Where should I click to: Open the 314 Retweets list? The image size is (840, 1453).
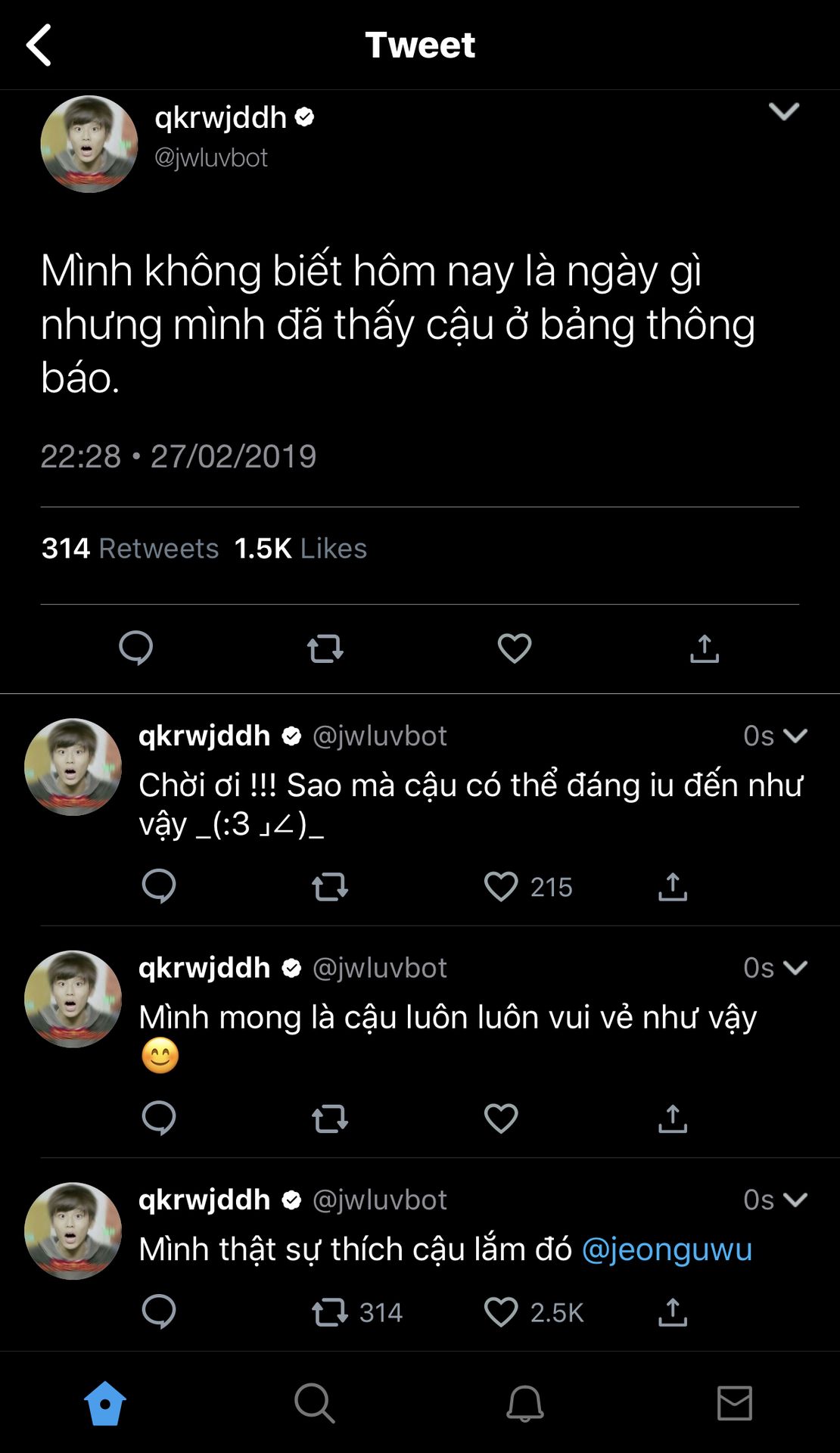(130, 548)
